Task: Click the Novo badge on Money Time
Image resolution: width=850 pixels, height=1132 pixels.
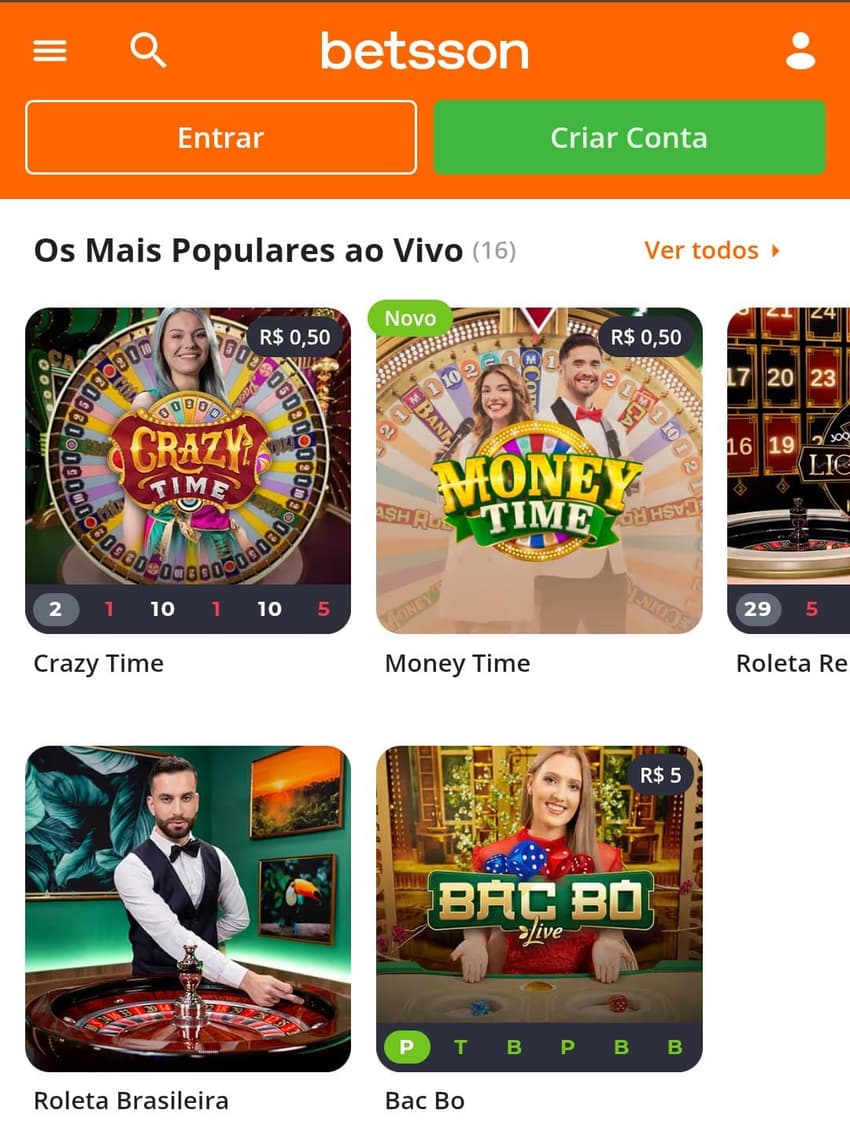Action: point(409,318)
